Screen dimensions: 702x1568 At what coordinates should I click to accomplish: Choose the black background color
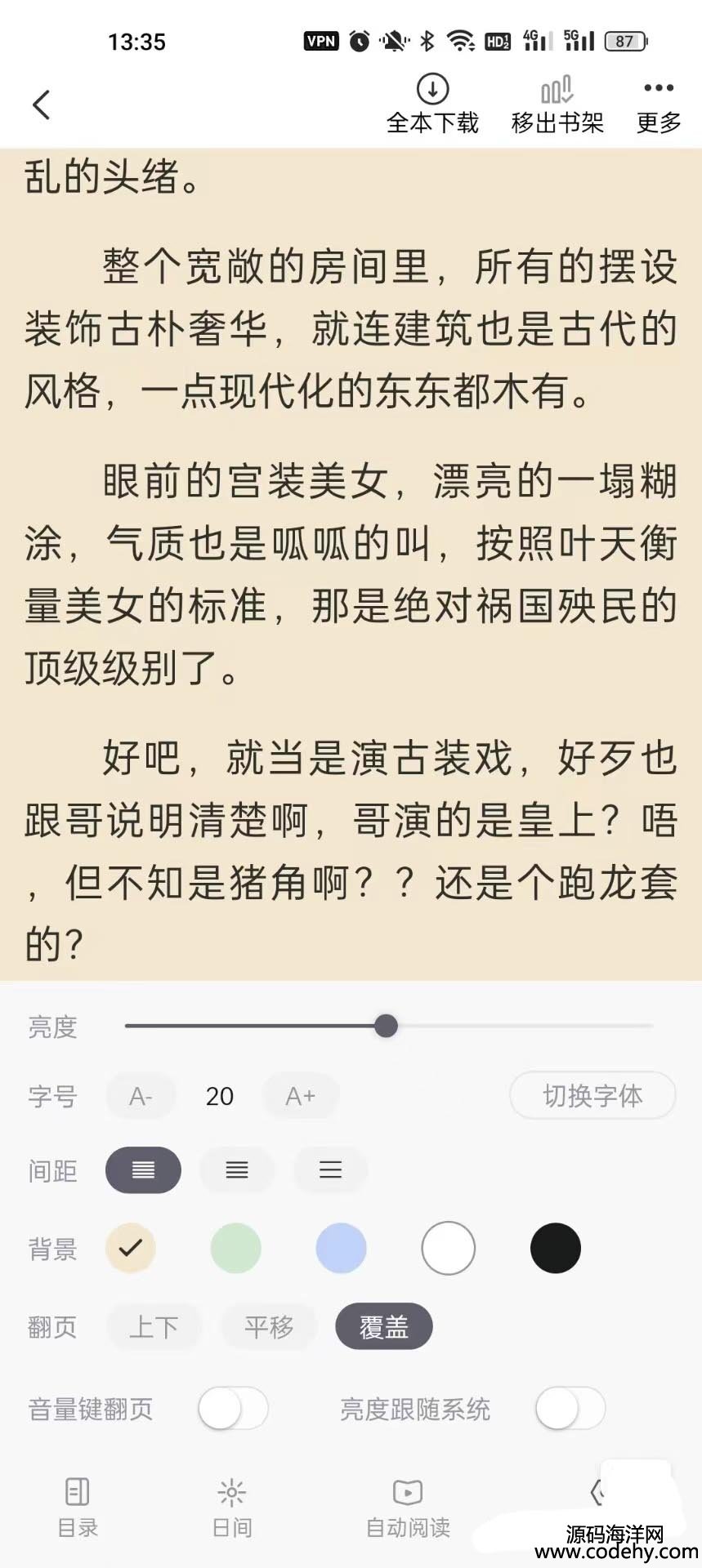point(555,1248)
